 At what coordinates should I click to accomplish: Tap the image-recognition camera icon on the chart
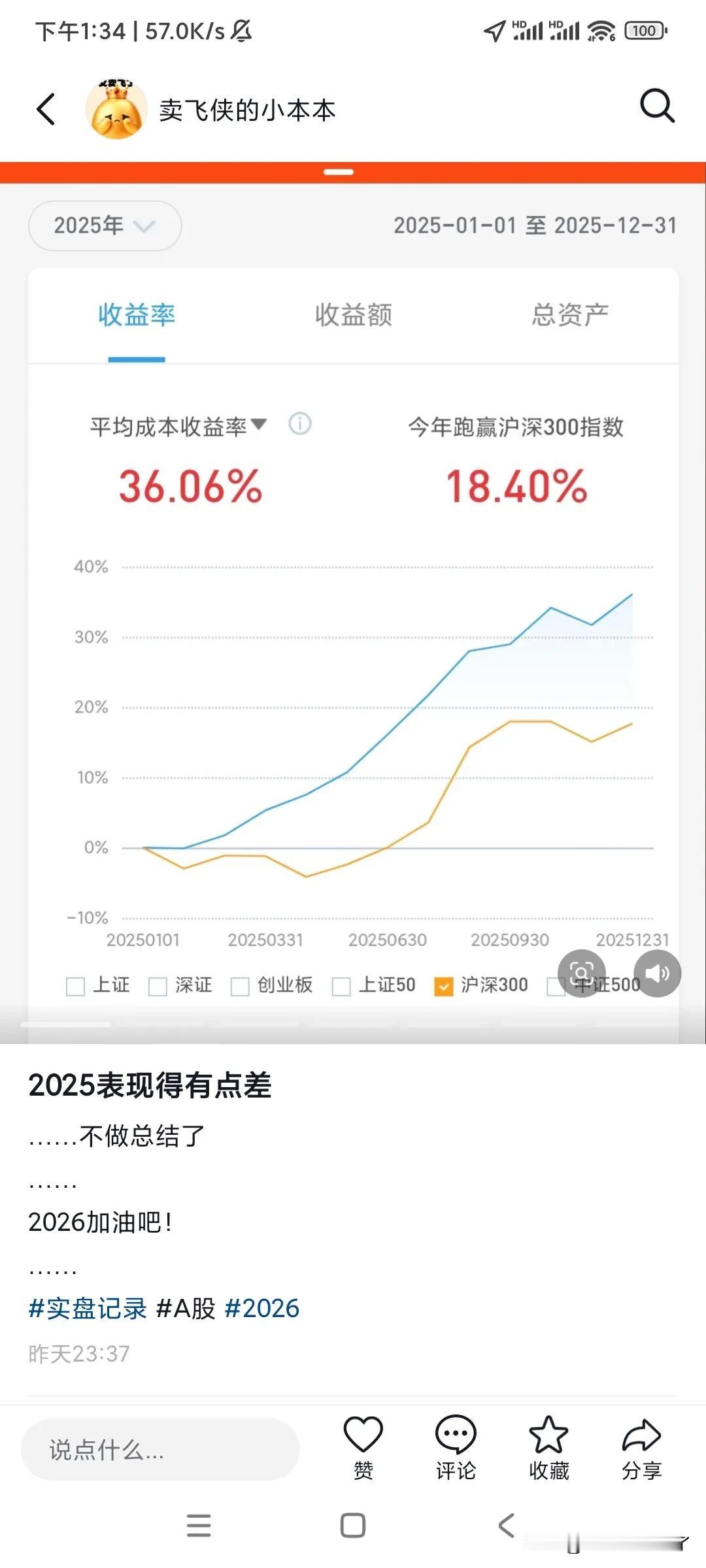click(x=582, y=973)
